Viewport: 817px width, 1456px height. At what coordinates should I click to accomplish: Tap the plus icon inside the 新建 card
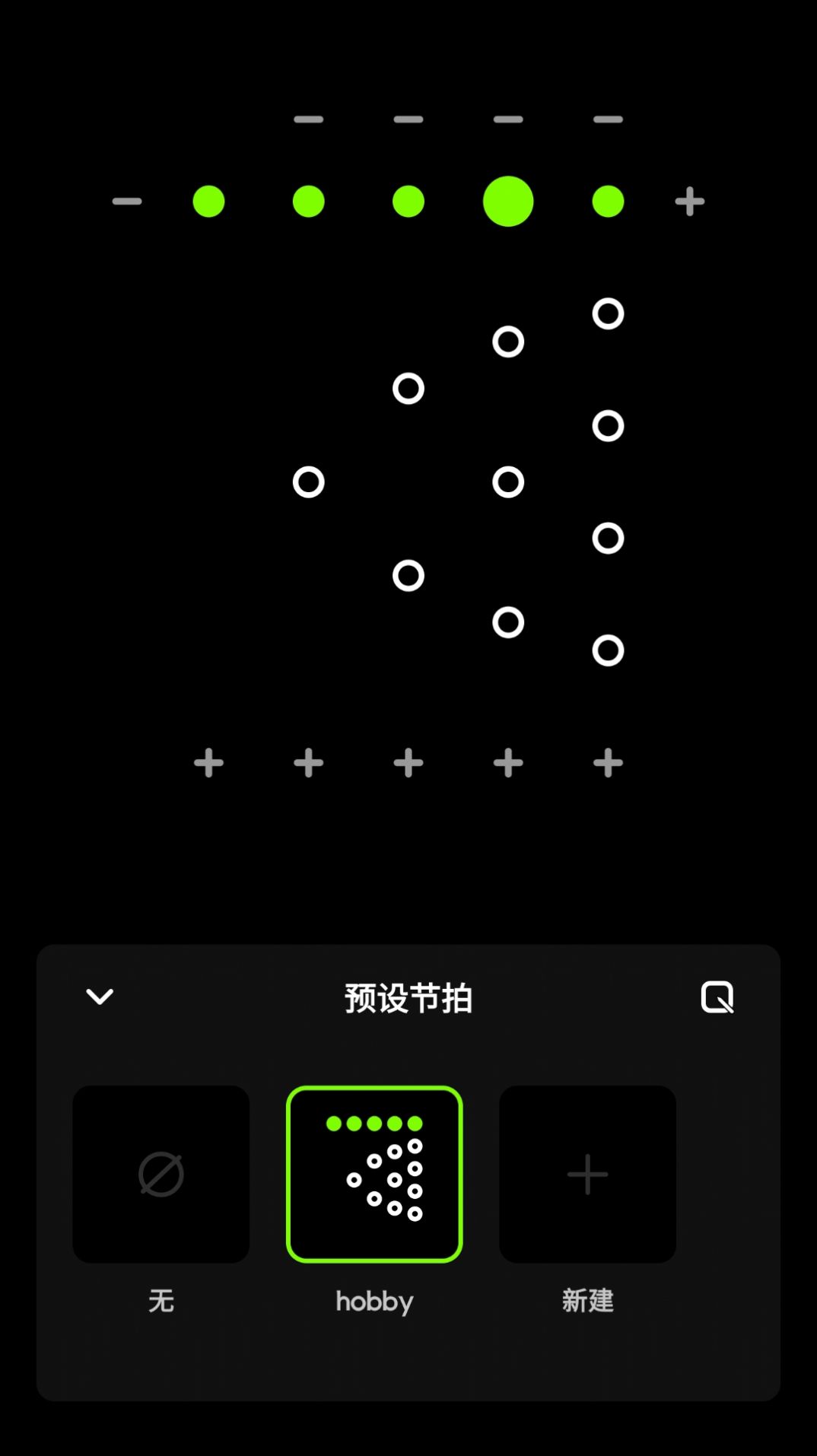[587, 1174]
